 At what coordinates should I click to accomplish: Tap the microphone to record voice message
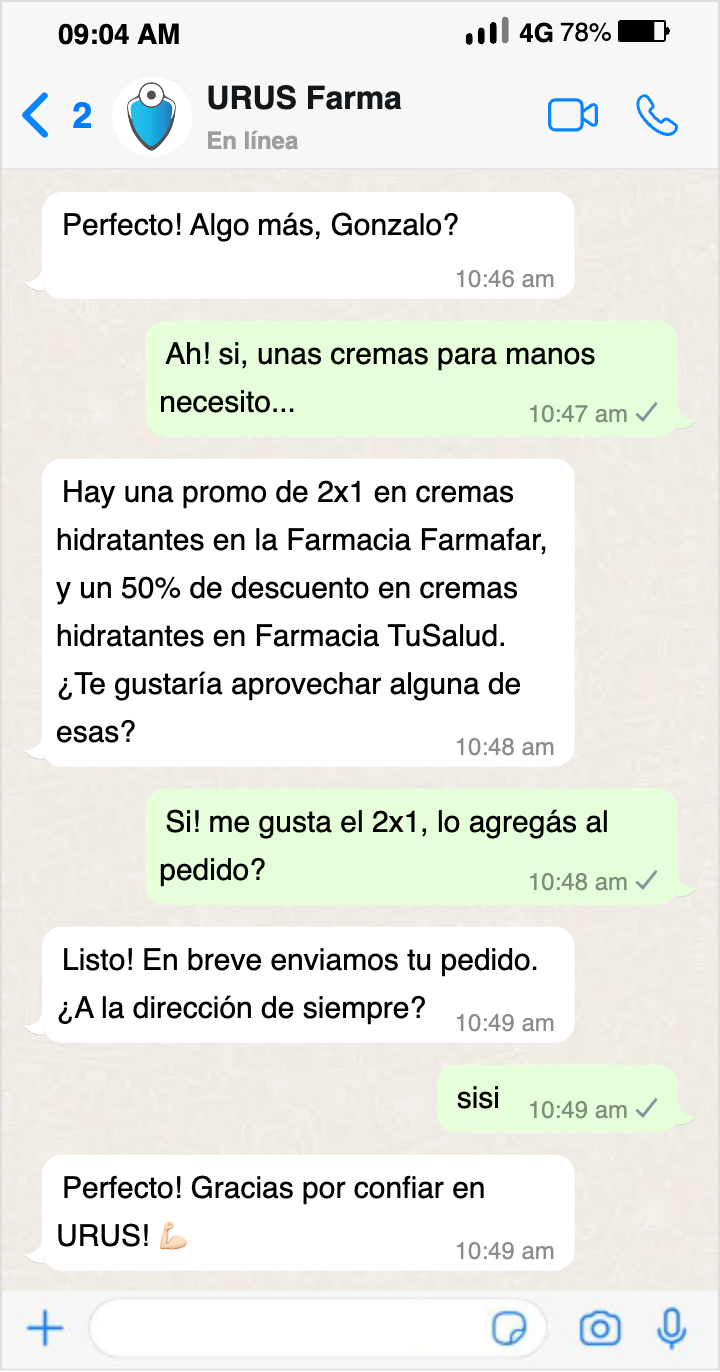tap(671, 1328)
